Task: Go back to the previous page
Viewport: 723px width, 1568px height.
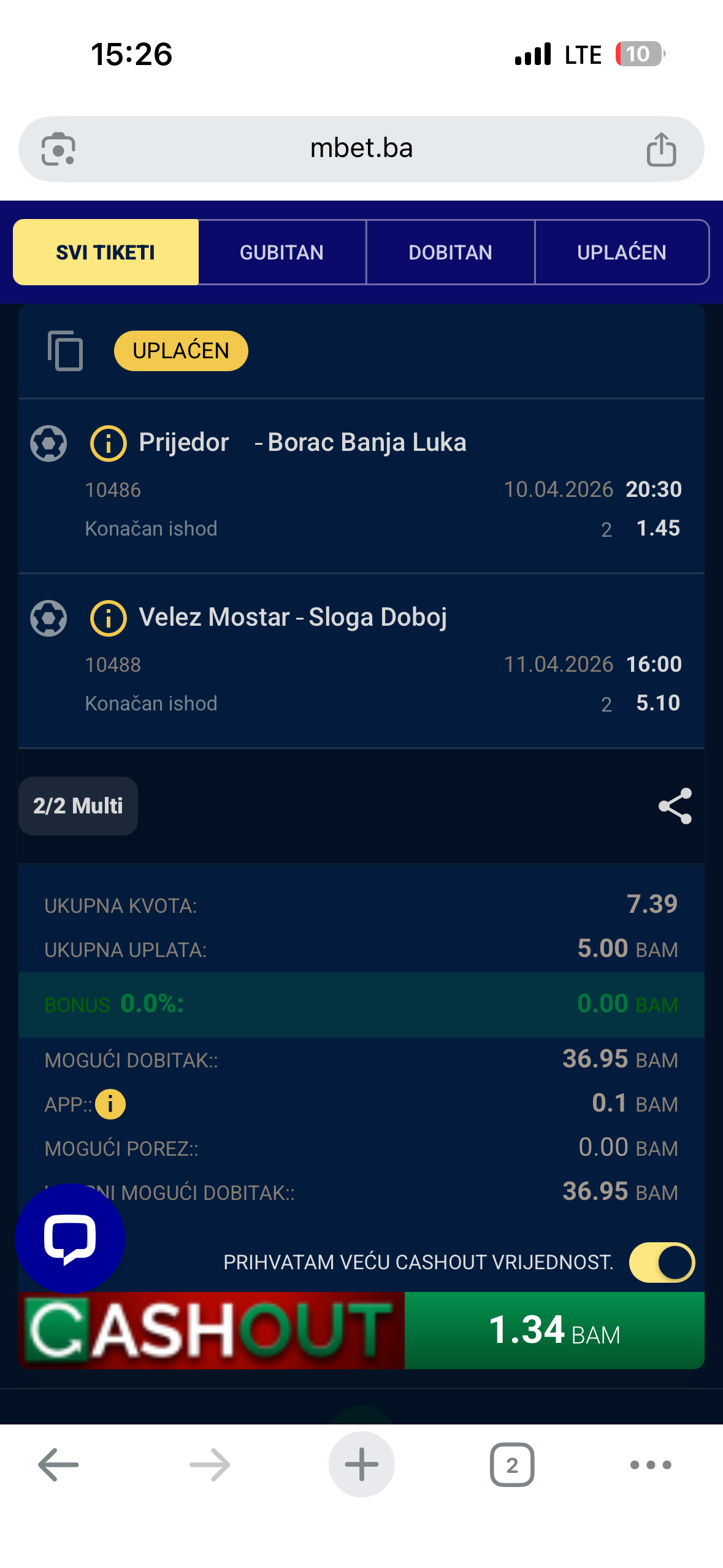Action: pyautogui.click(x=58, y=1465)
